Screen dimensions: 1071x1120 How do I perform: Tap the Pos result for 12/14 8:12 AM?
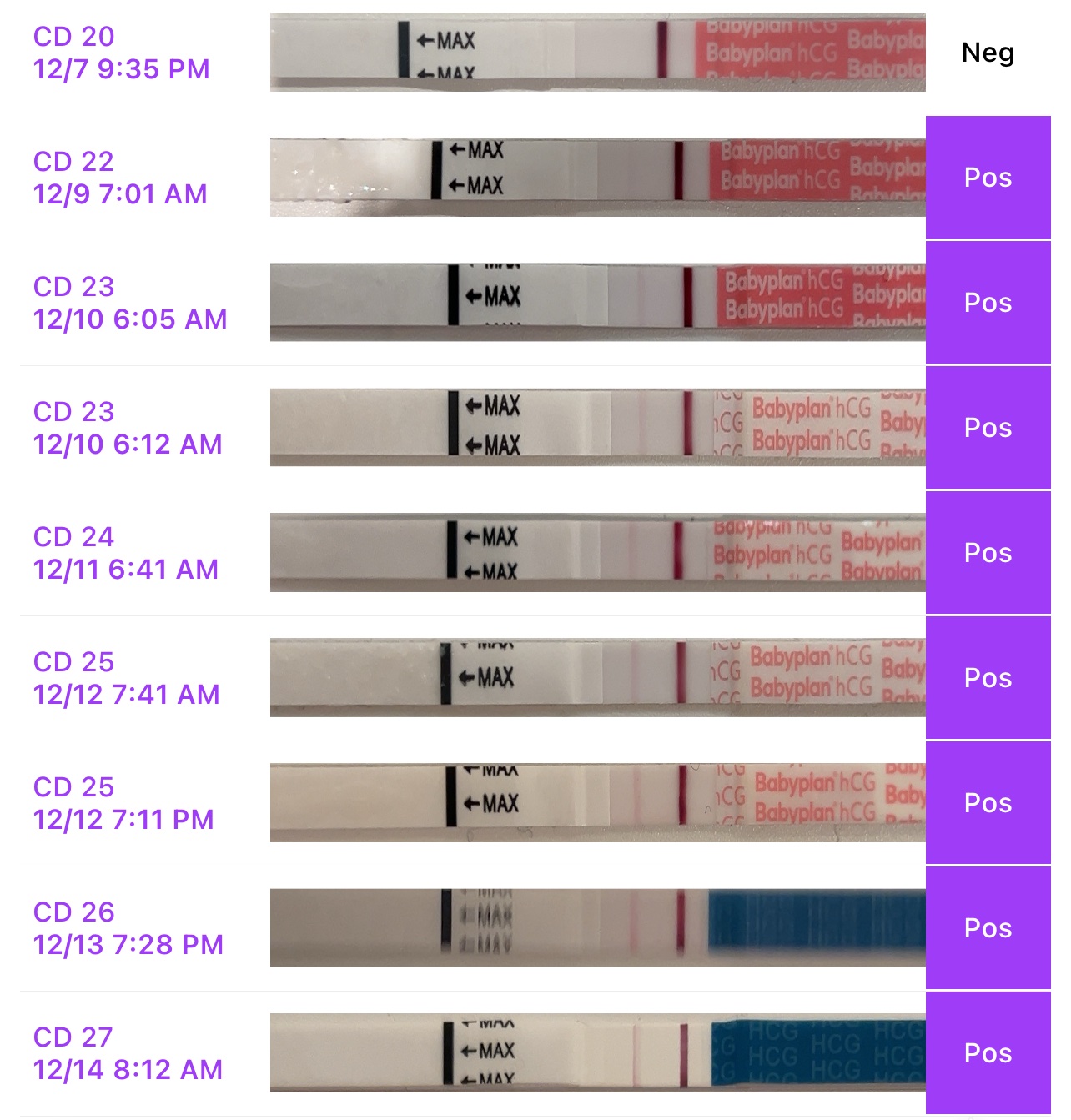(988, 1053)
